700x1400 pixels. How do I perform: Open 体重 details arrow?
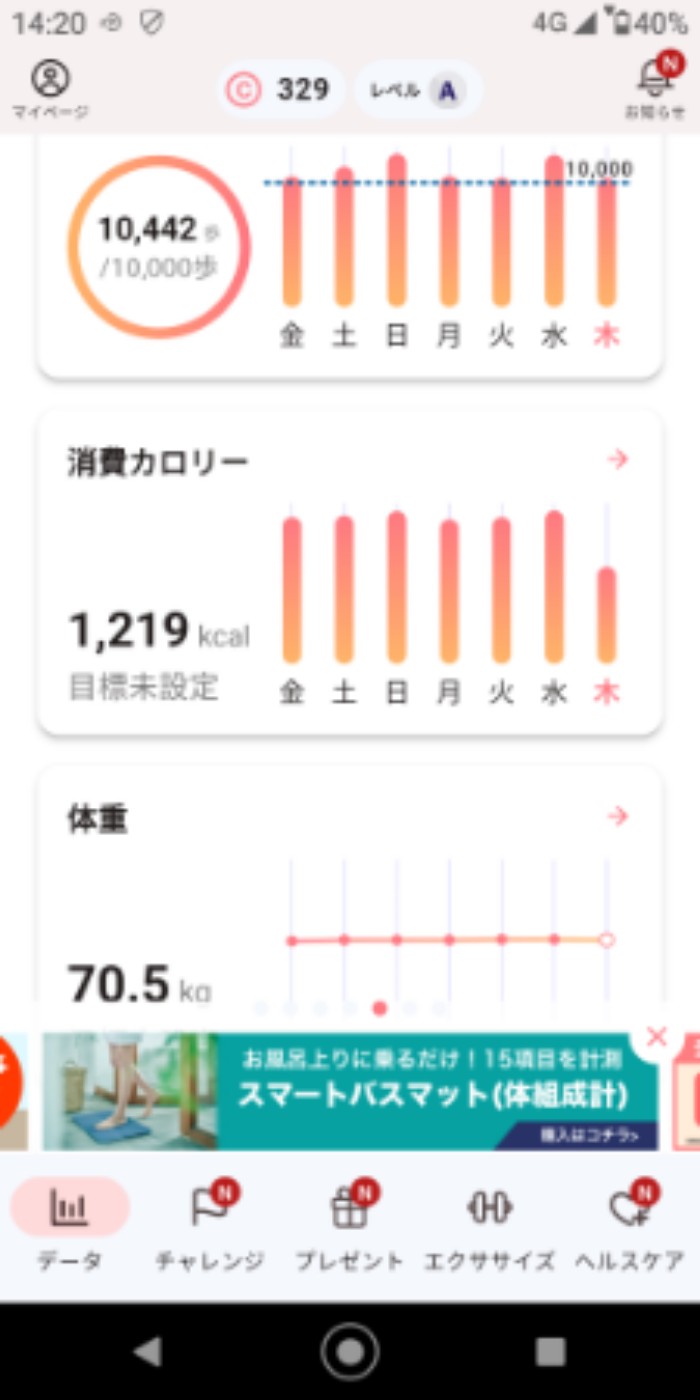click(618, 817)
